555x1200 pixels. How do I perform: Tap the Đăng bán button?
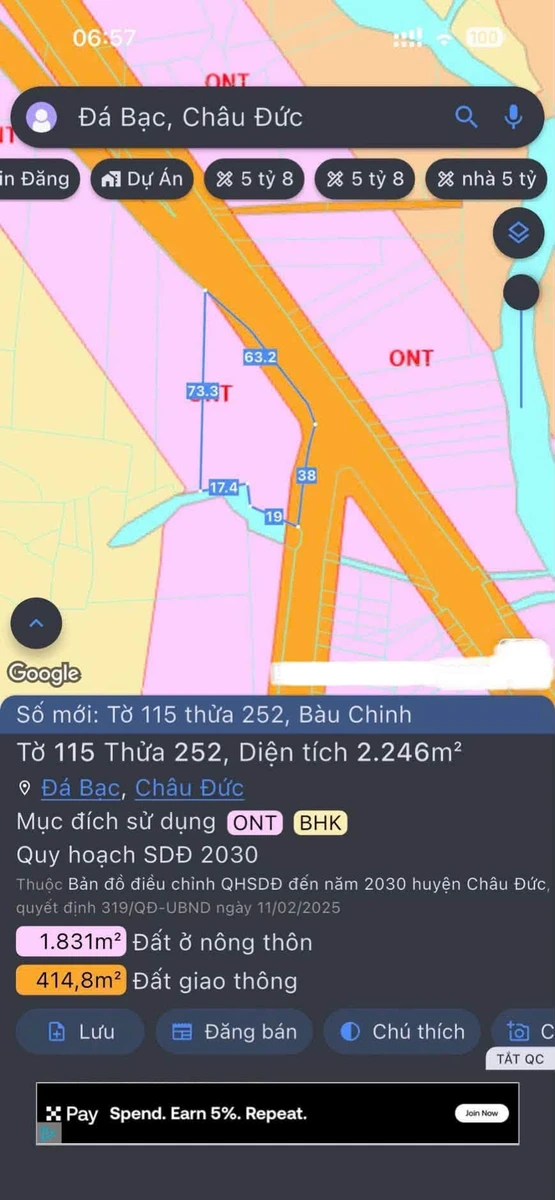coord(234,1032)
